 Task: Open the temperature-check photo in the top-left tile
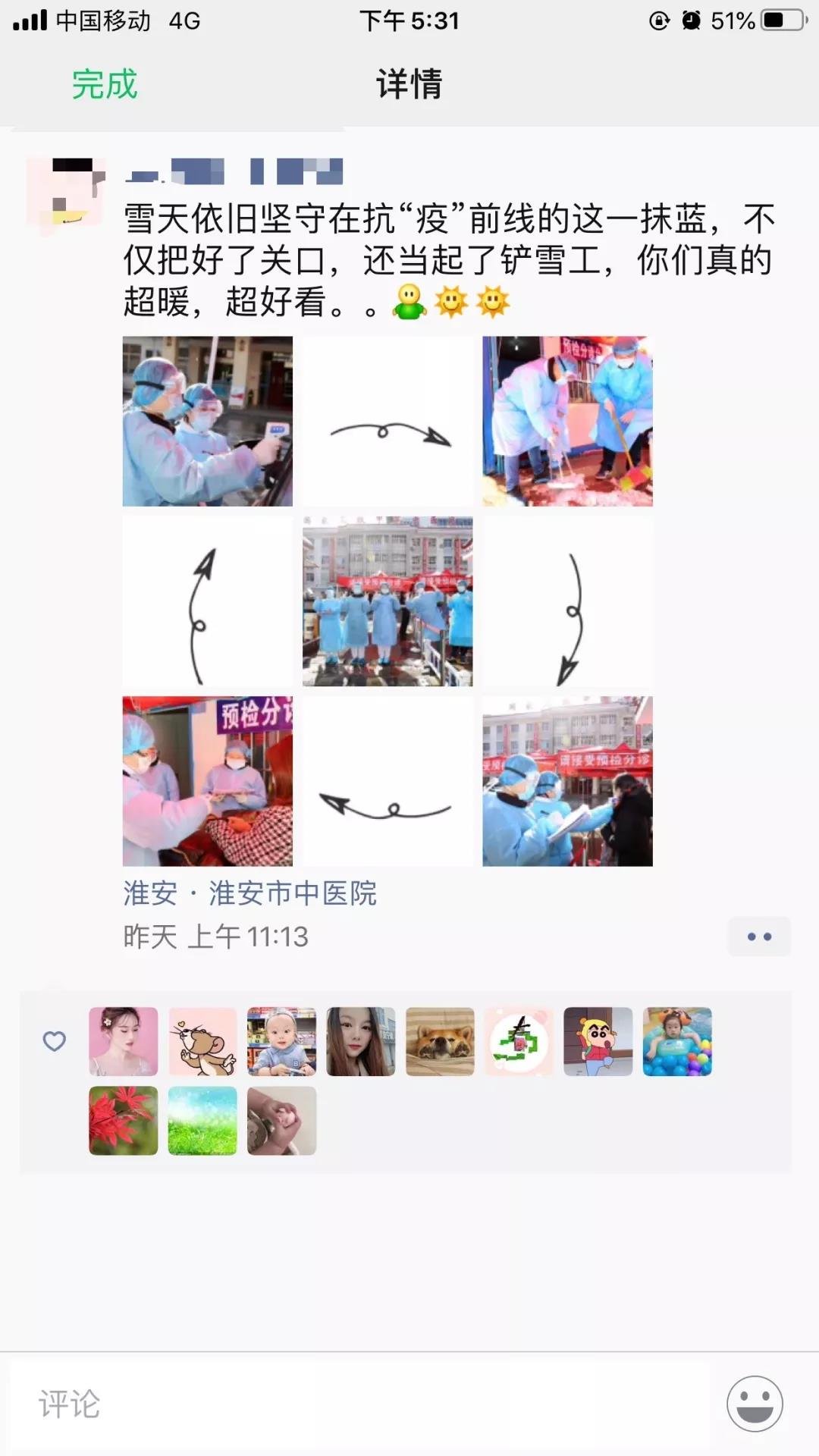pos(207,421)
